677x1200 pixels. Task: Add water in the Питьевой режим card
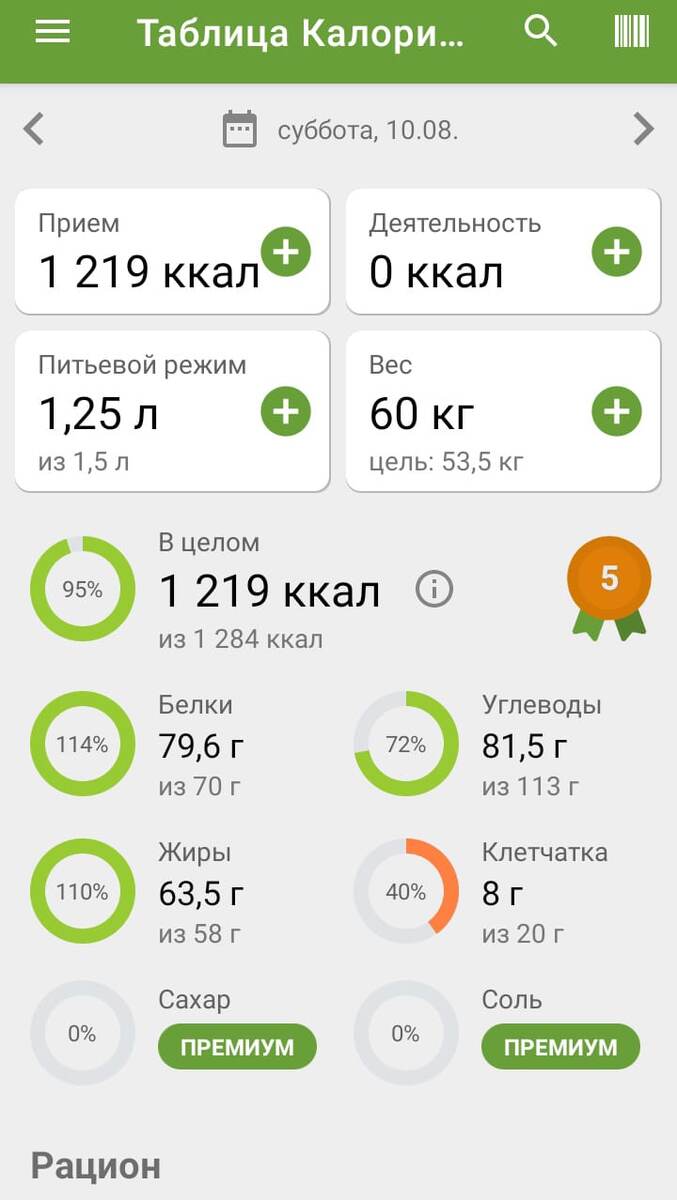click(286, 411)
